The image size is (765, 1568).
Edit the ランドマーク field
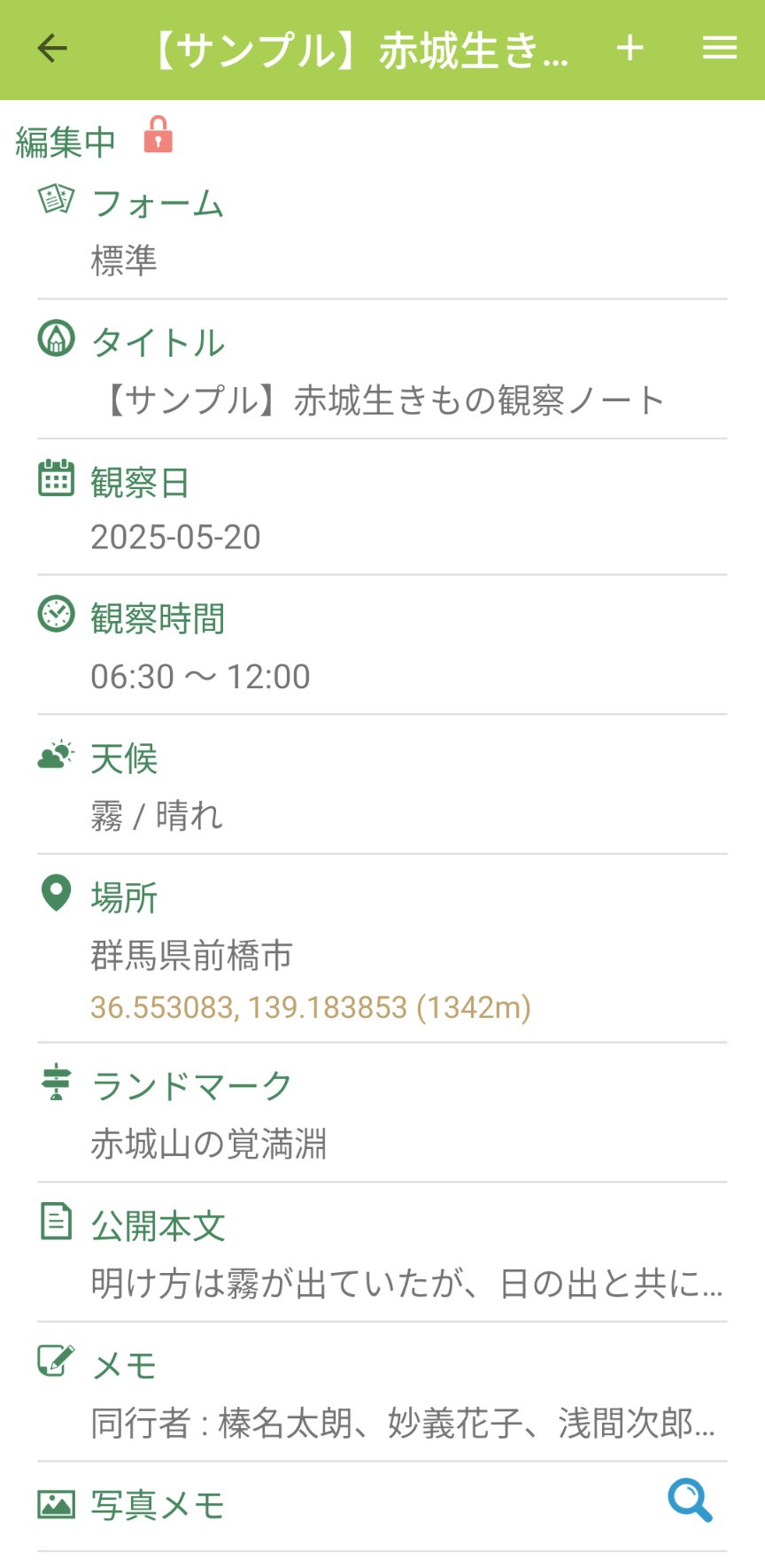(x=382, y=1115)
